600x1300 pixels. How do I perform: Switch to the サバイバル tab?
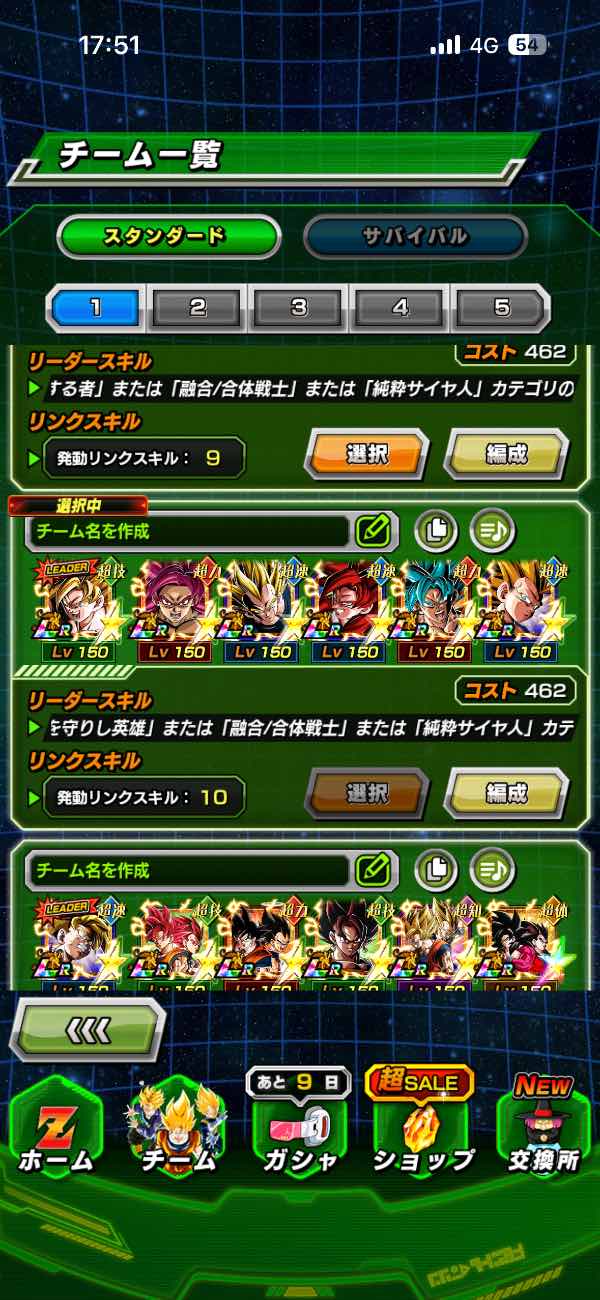pos(415,237)
